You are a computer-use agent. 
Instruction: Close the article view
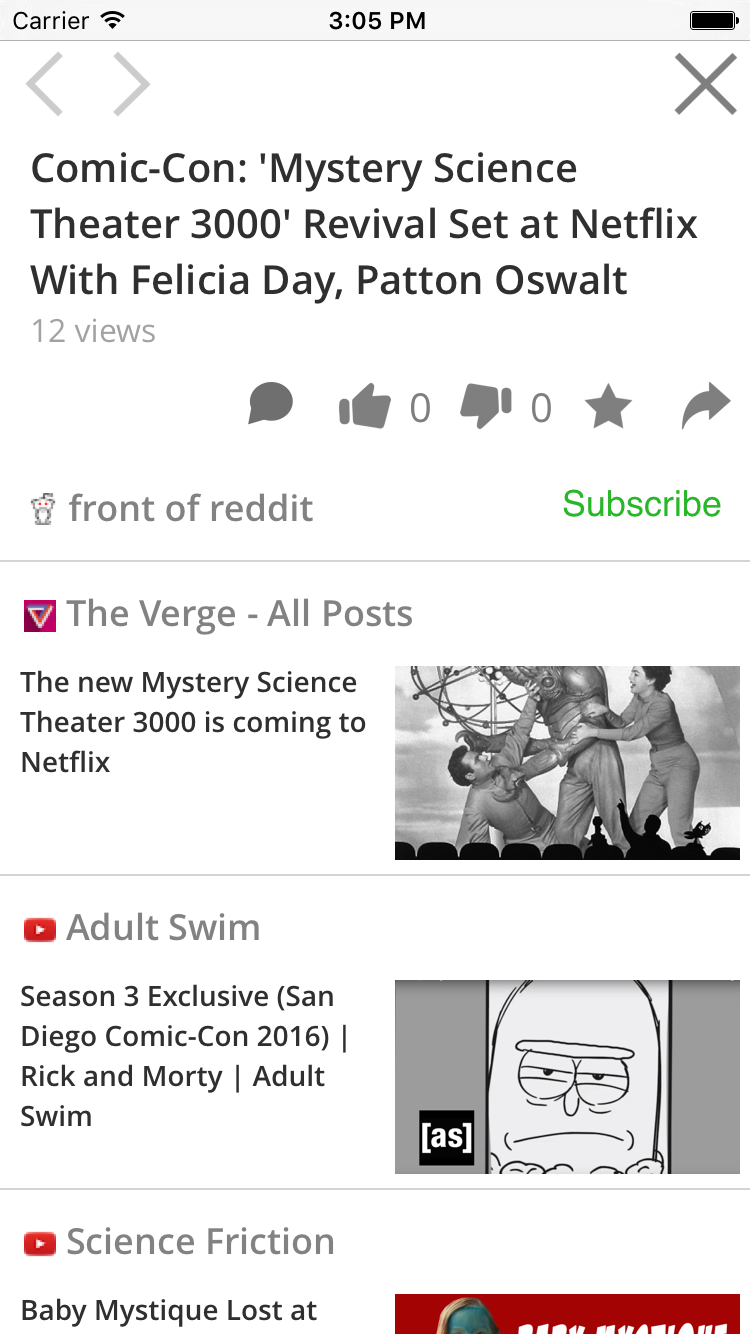tap(705, 85)
